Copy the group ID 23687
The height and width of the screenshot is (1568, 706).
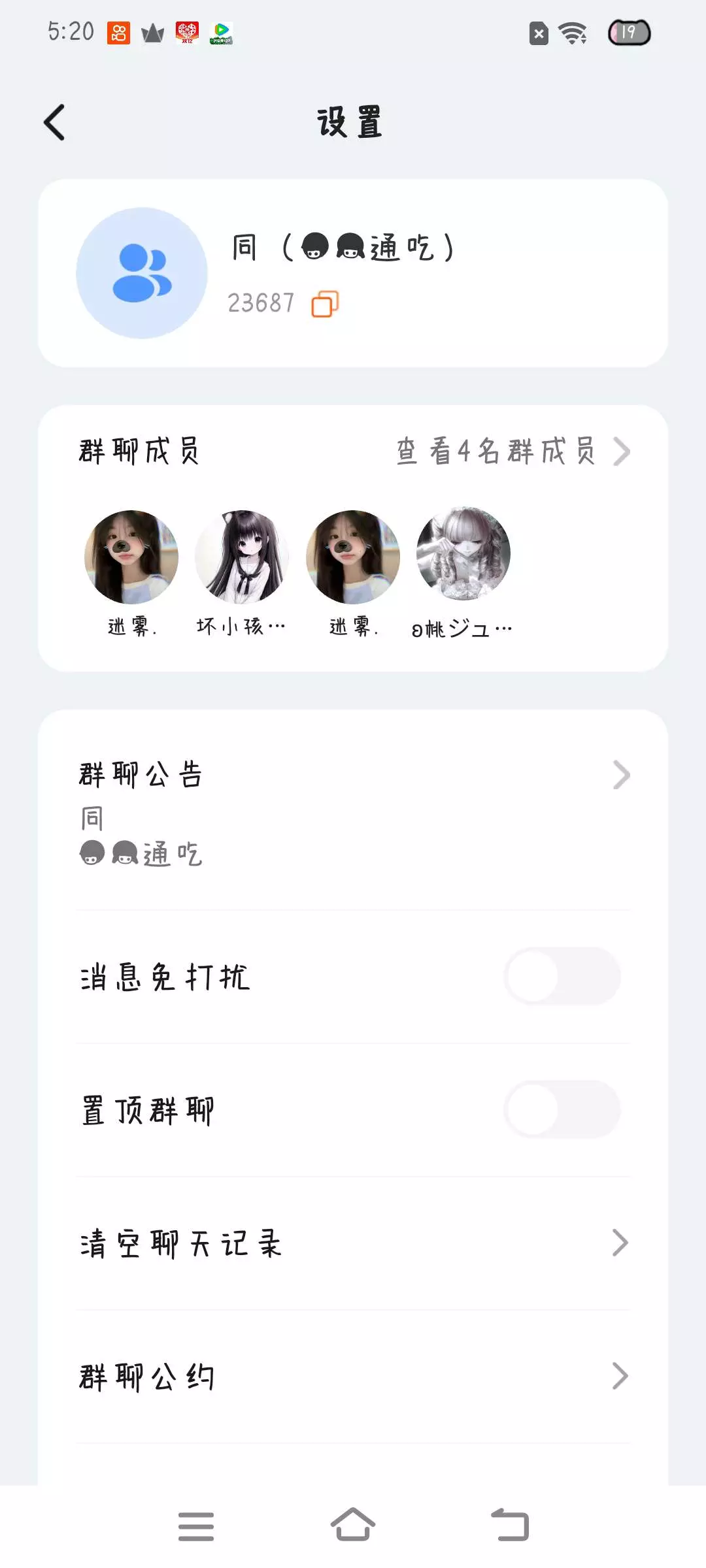click(x=325, y=304)
